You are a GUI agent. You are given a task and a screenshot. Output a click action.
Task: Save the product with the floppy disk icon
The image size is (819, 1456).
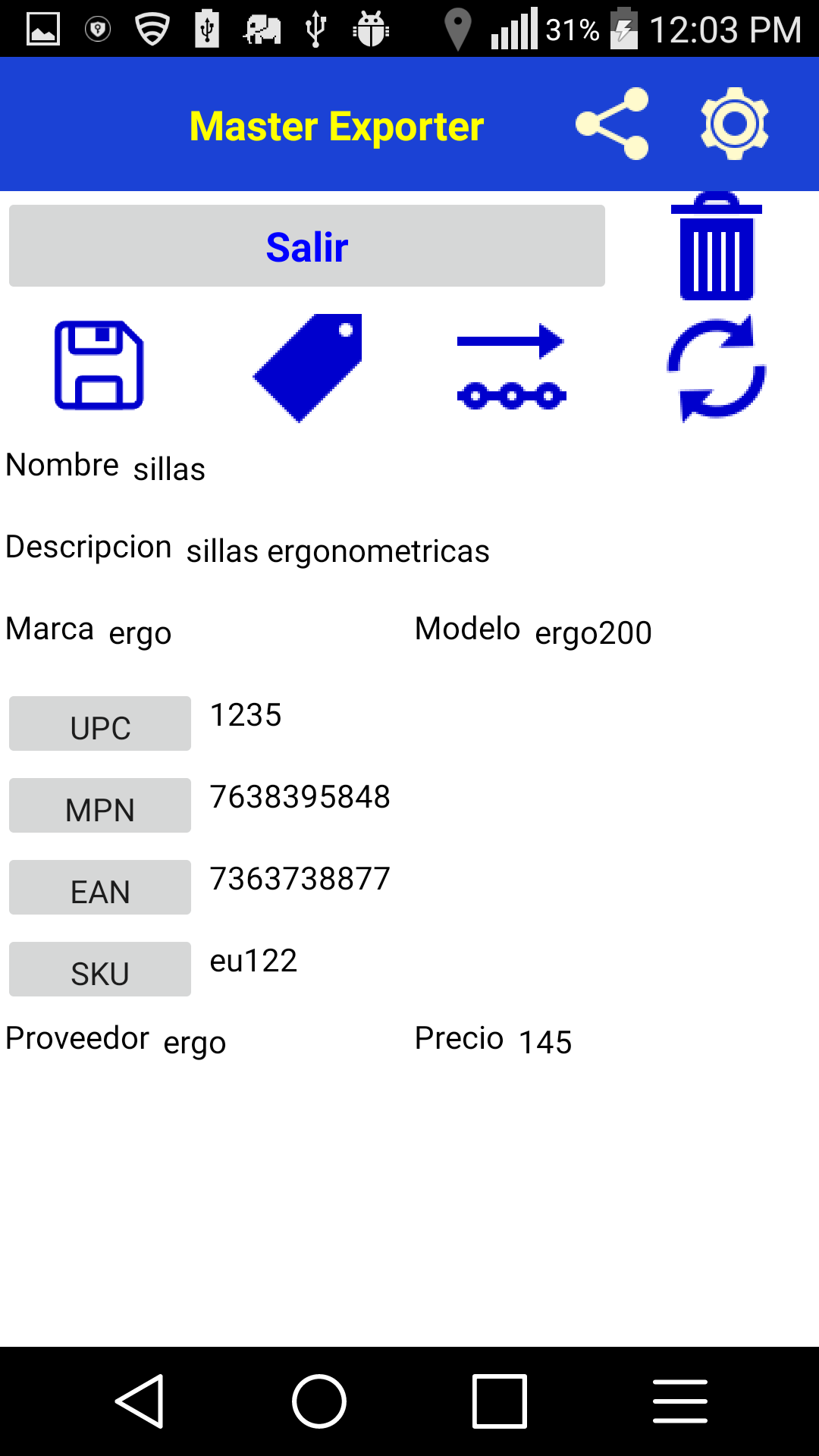99,366
